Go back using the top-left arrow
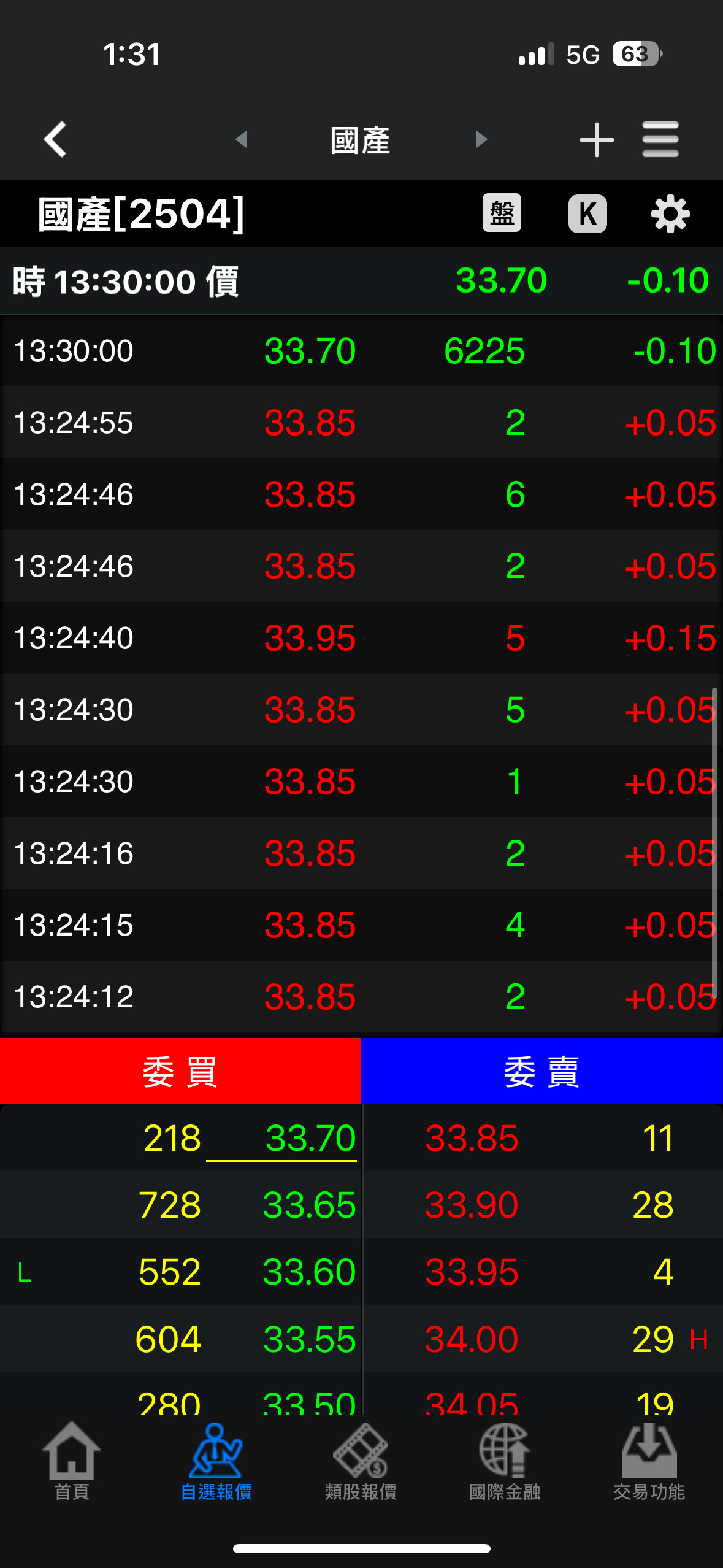Viewport: 723px width, 1568px height. click(x=55, y=139)
